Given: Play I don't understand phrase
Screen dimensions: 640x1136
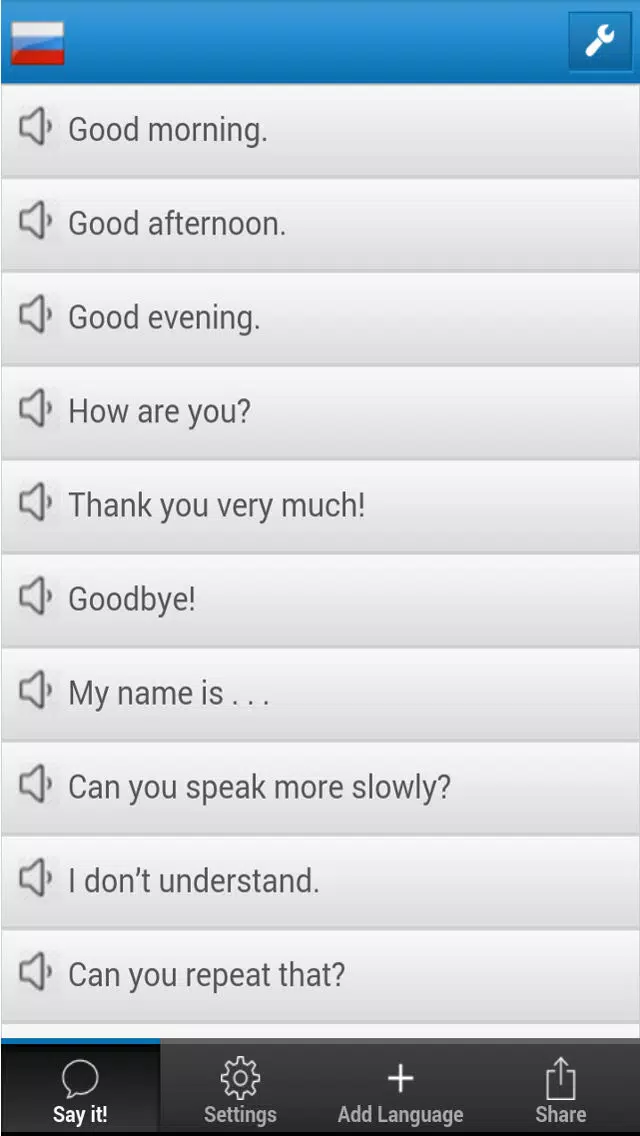Looking at the screenshot, I should coord(320,882).
